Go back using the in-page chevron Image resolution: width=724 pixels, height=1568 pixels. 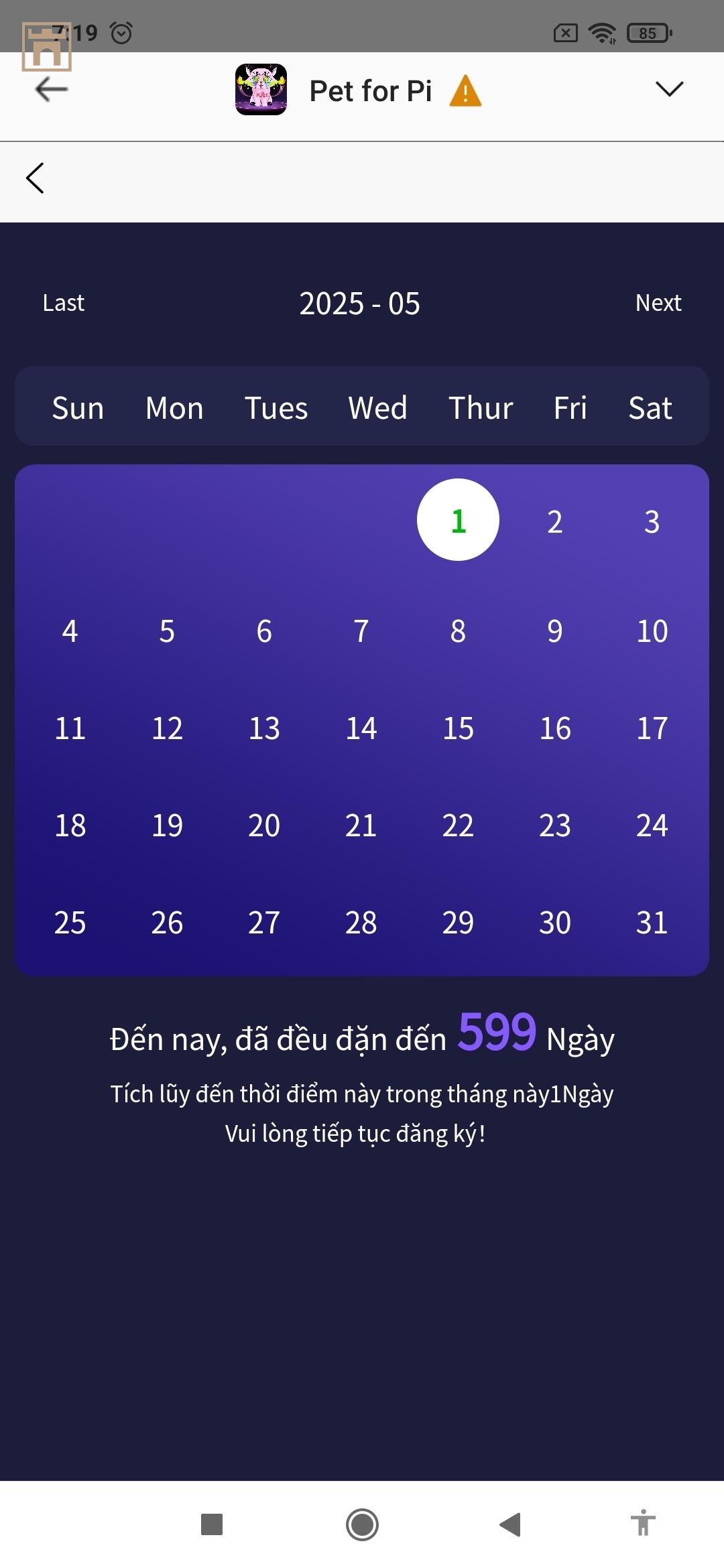point(36,178)
